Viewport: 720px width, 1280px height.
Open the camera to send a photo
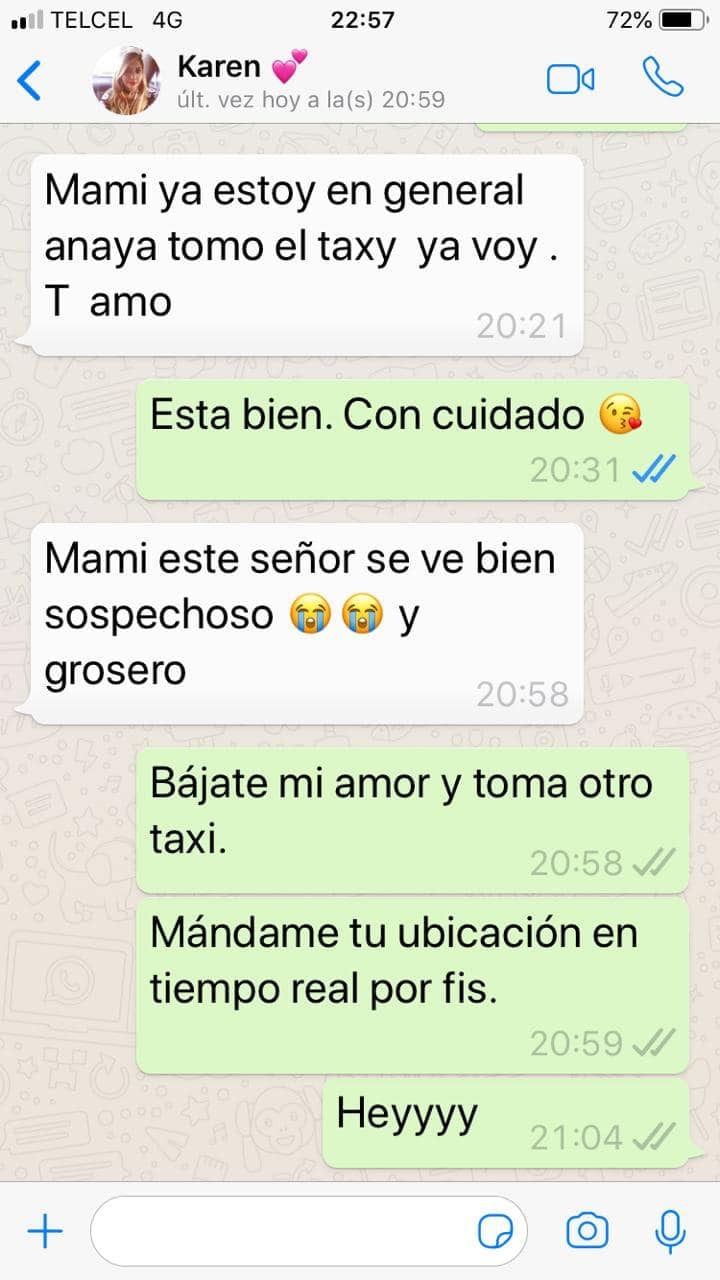pyautogui.click(x=587, y=1231)
